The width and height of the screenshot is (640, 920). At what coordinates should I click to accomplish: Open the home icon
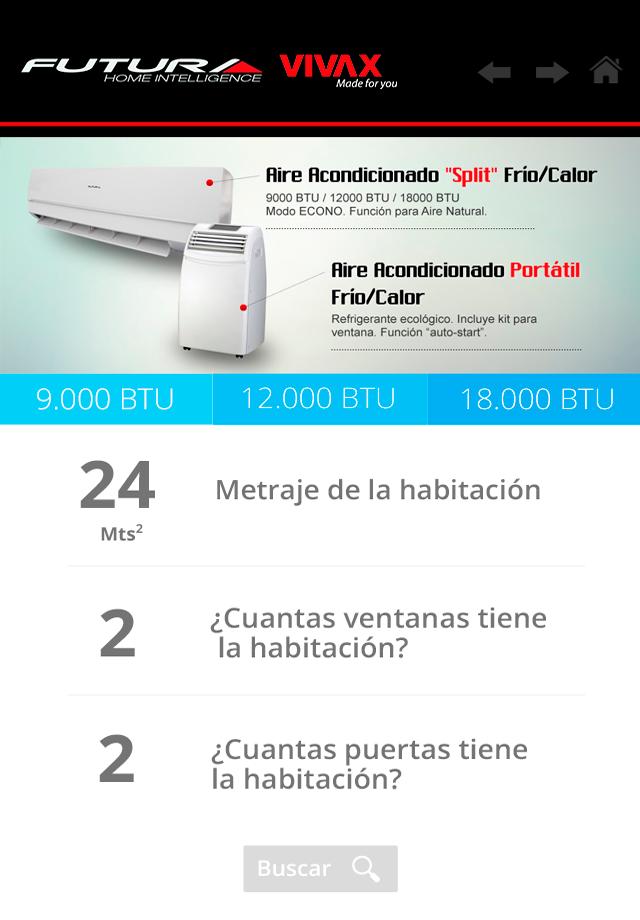point(605,70)
